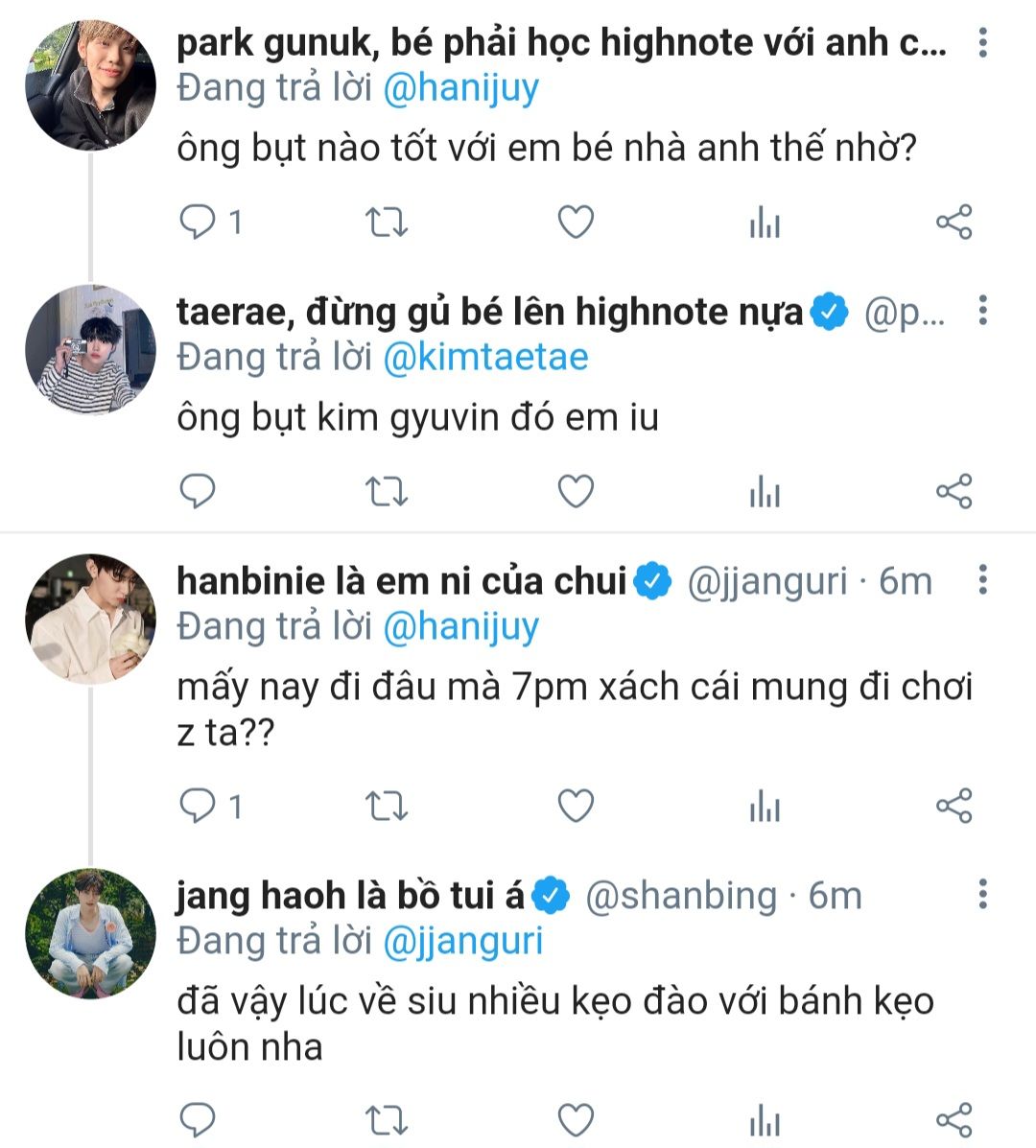Share the tweet from @jjanguri
1036x1148 pixels.
tap(954, 807)
